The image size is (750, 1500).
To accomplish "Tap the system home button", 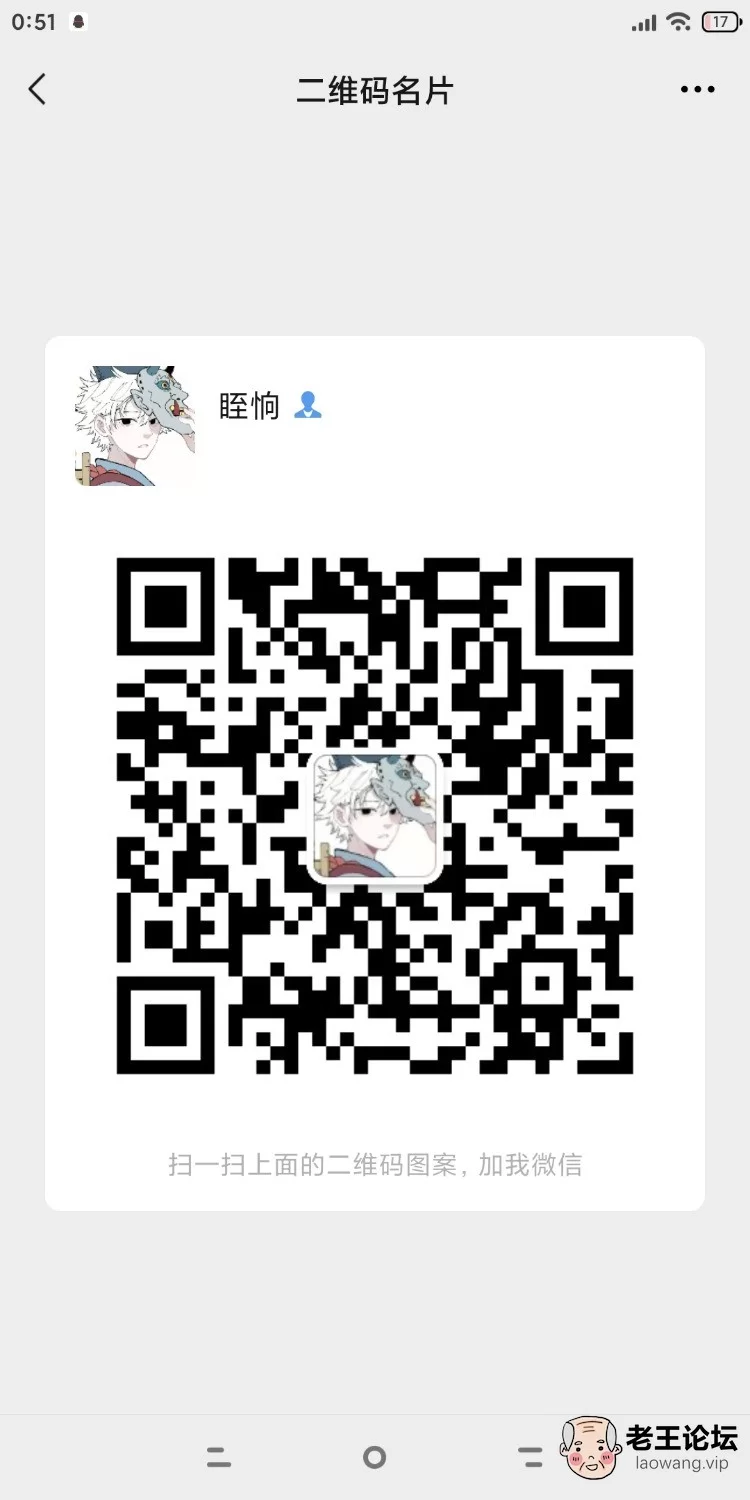I will click(374, 1457).
